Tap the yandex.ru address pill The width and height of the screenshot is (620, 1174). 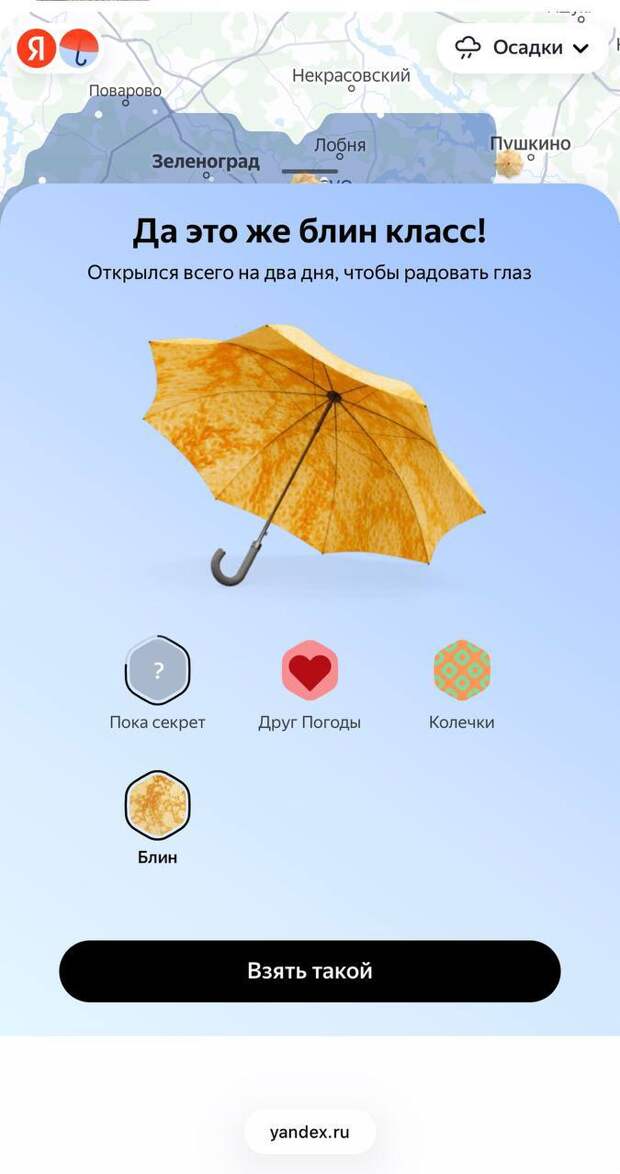pyautogui.click(x=310, y=1132)
